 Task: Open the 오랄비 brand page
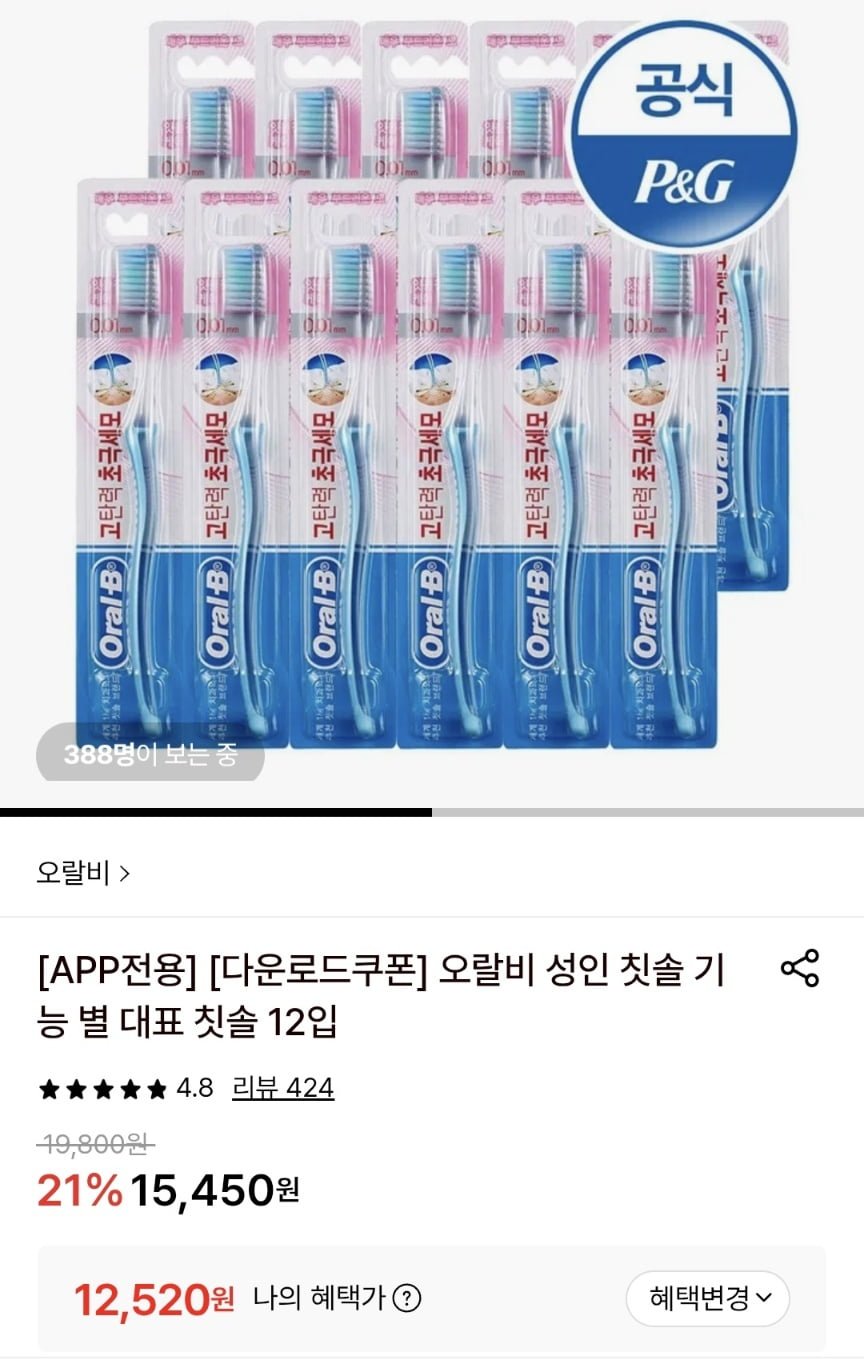pyautogui.click(x=84, y=873)
